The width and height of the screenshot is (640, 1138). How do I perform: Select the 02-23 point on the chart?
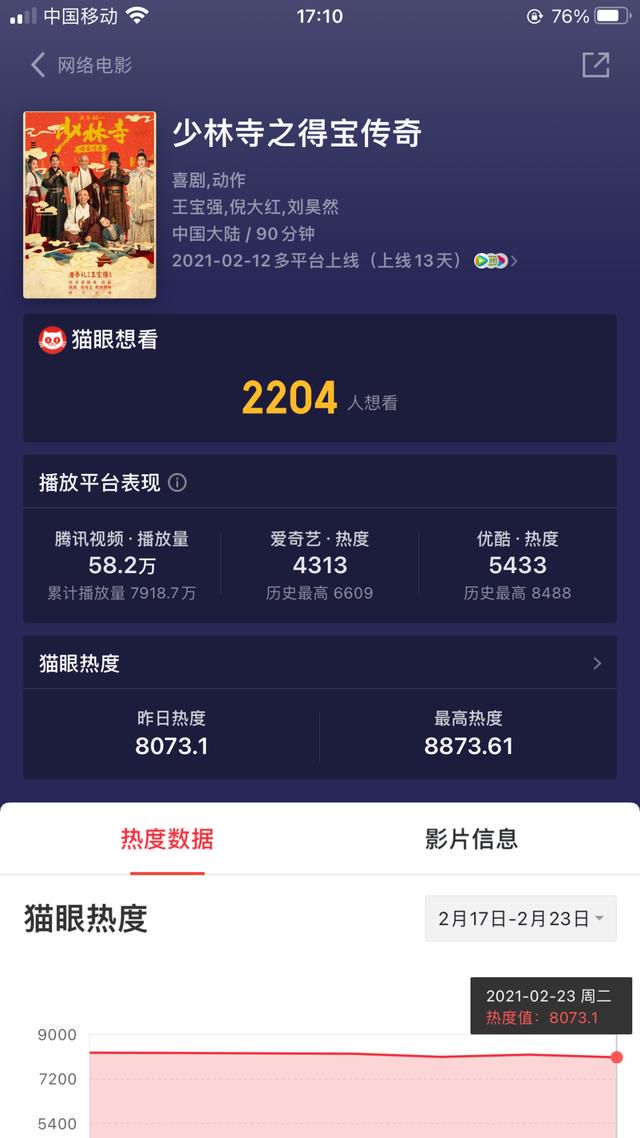pyautogui.click(x=616, y=1057)
